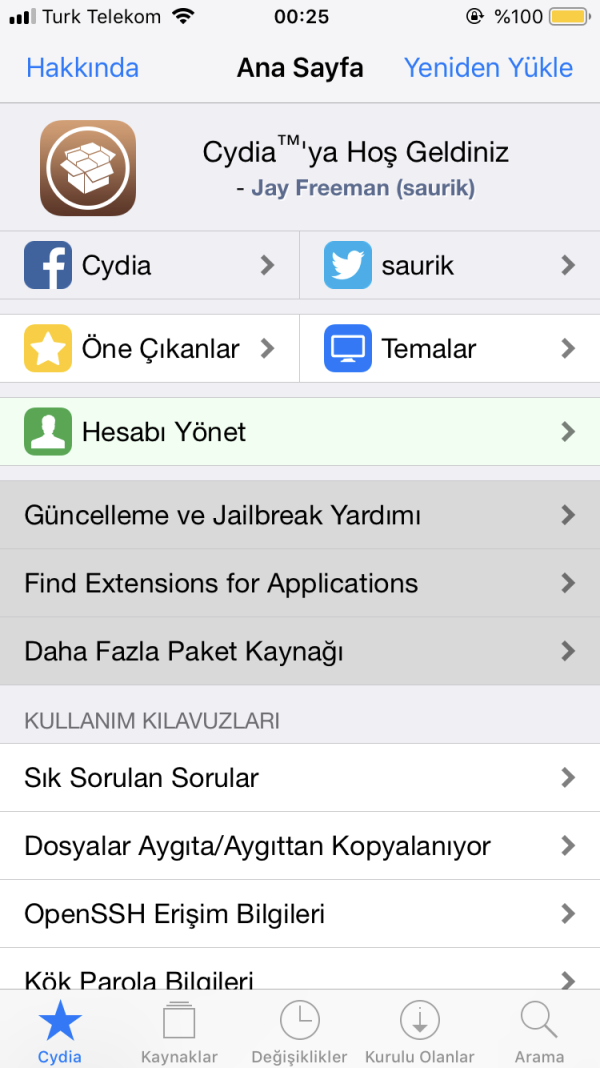
Task: Open Hesabı Yönet
Action: tap(300, 432)
